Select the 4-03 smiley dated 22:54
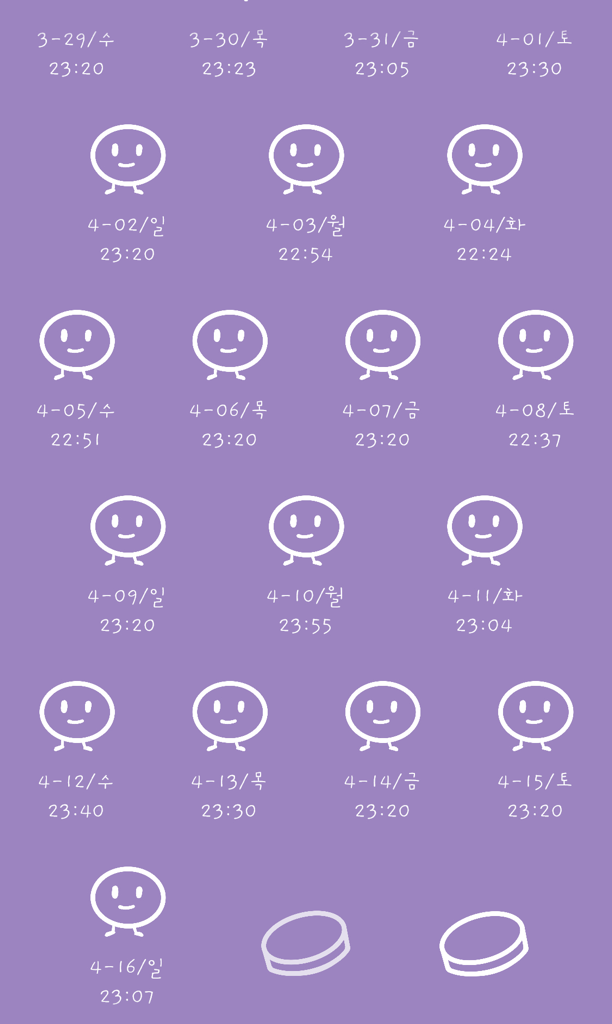This screenshot has width=612, height=1024. click(306, 158)
